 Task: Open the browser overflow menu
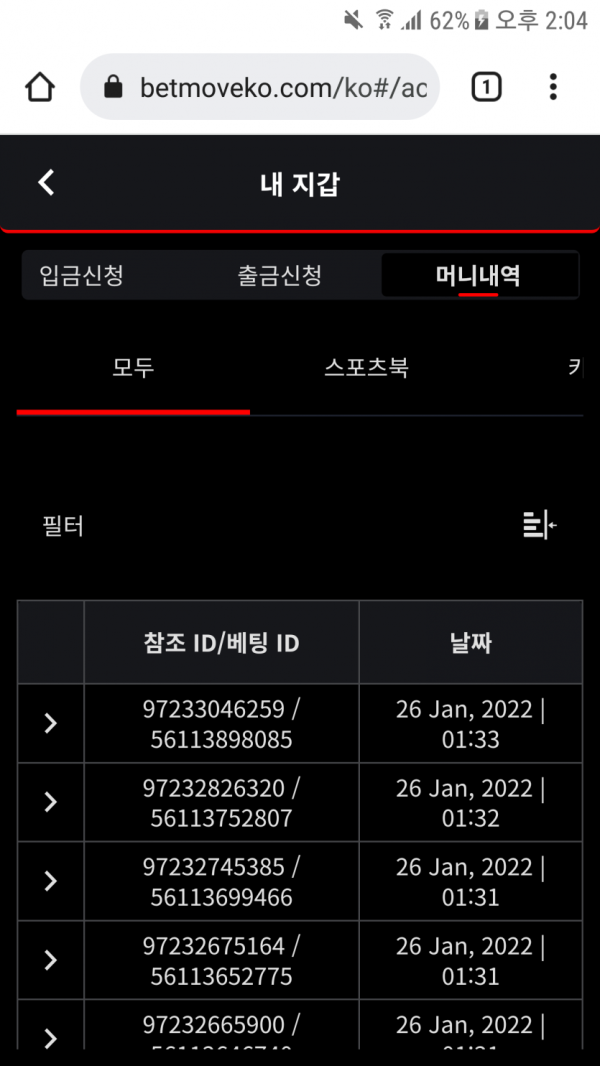[x=553, y=87]
